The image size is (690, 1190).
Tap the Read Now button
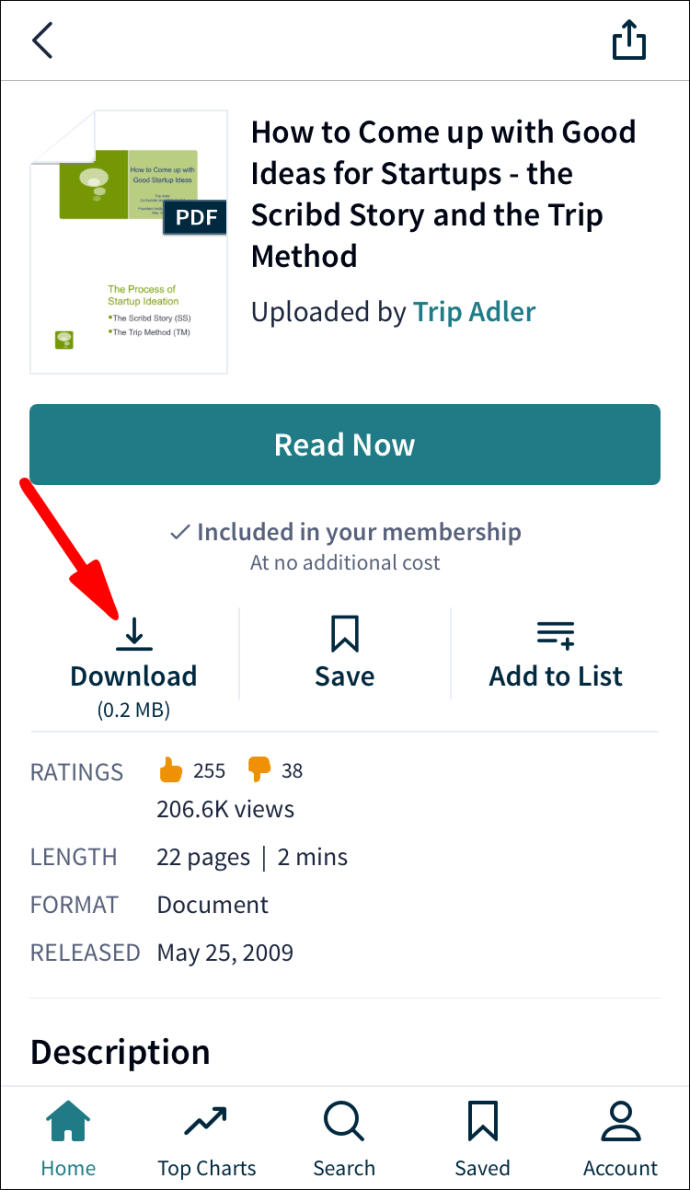(x=345, y=444)
